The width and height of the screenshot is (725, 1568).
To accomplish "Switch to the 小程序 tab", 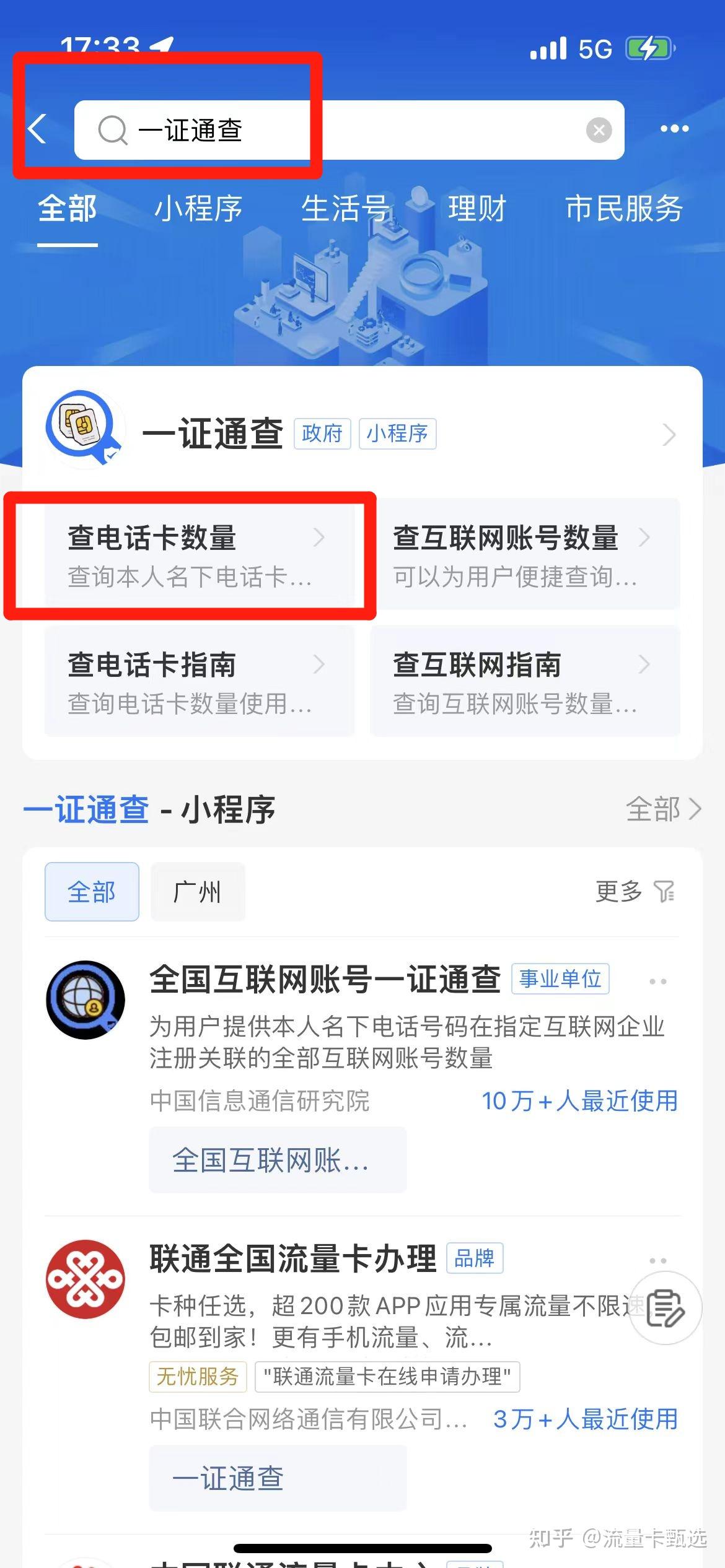I will point(198,208).
